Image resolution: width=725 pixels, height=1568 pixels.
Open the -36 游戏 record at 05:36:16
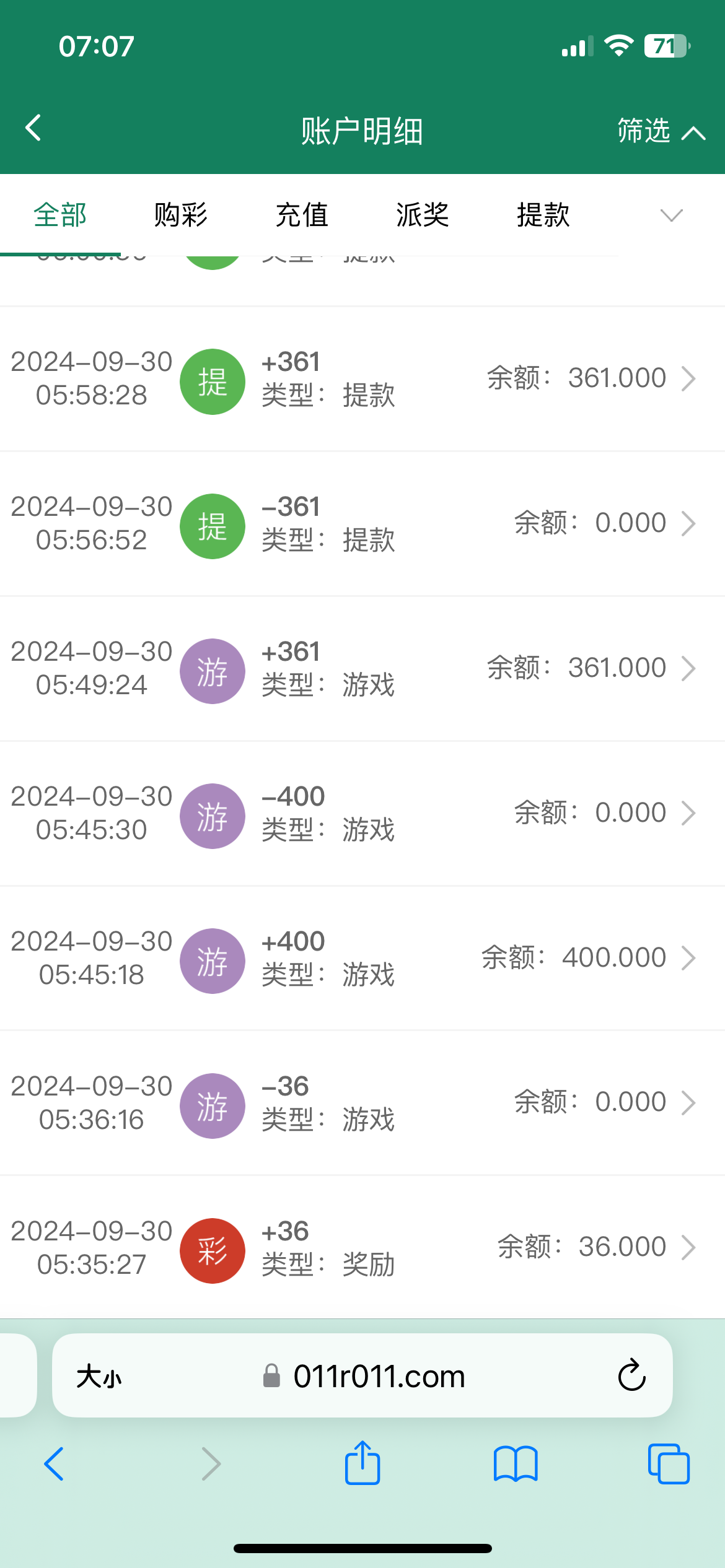tap(362, 1104)
